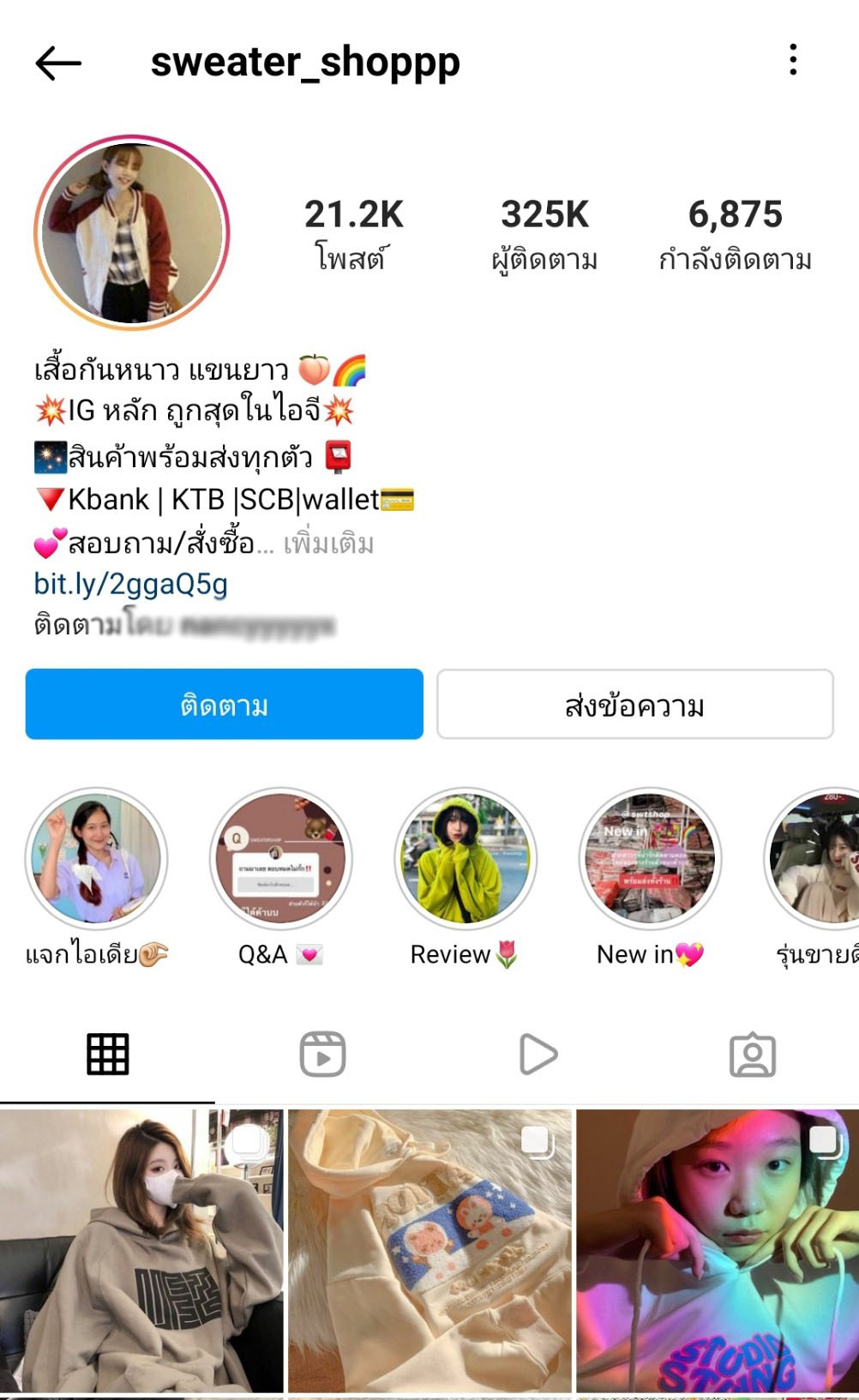
Task: Open the แจกไอเดีย story highlight
Action: pos(96,858)
